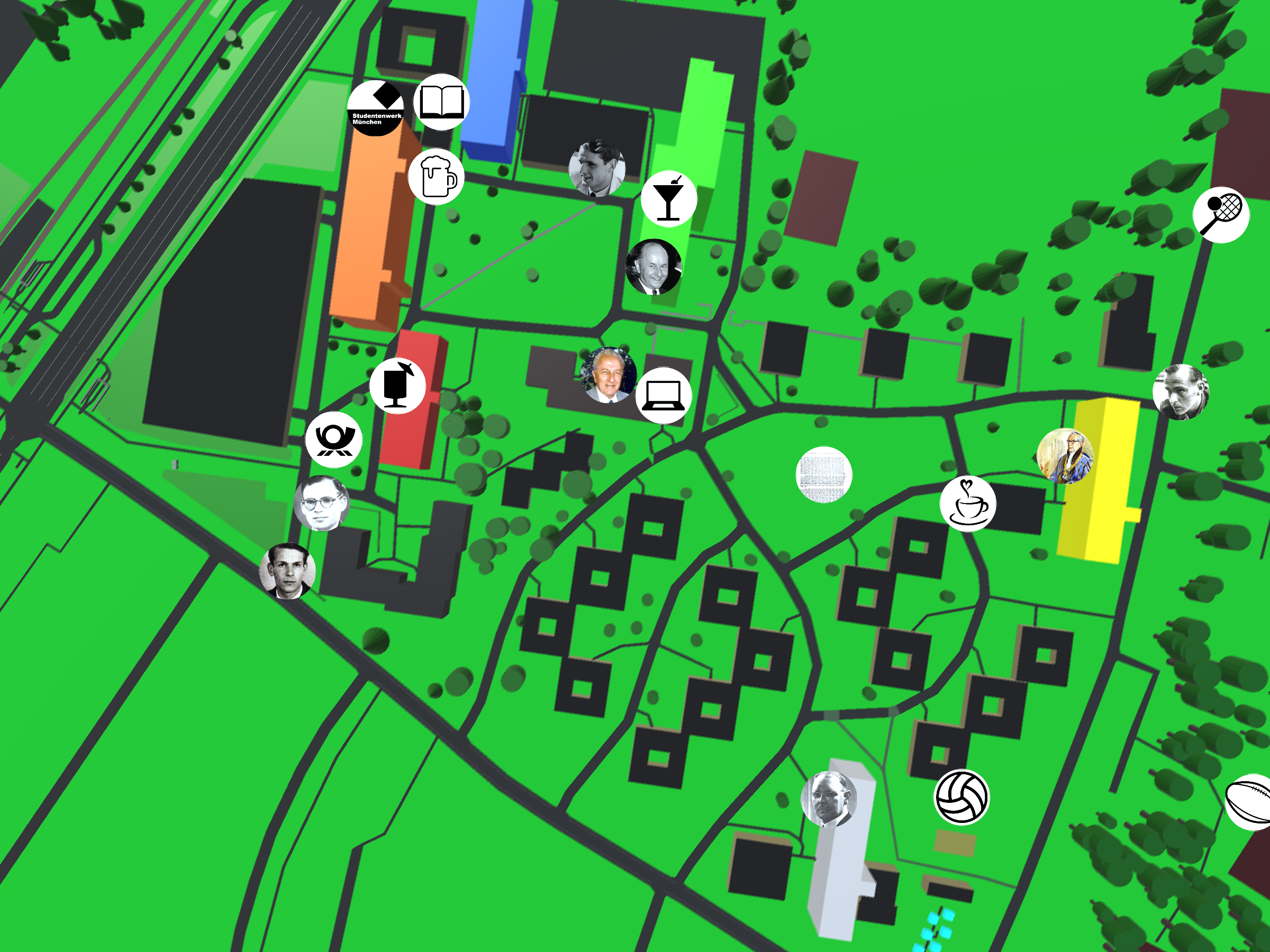The width and height of the screenshot is (1270, 952).
Task: Select the volleyball marker
Action: tap(961, 797)
